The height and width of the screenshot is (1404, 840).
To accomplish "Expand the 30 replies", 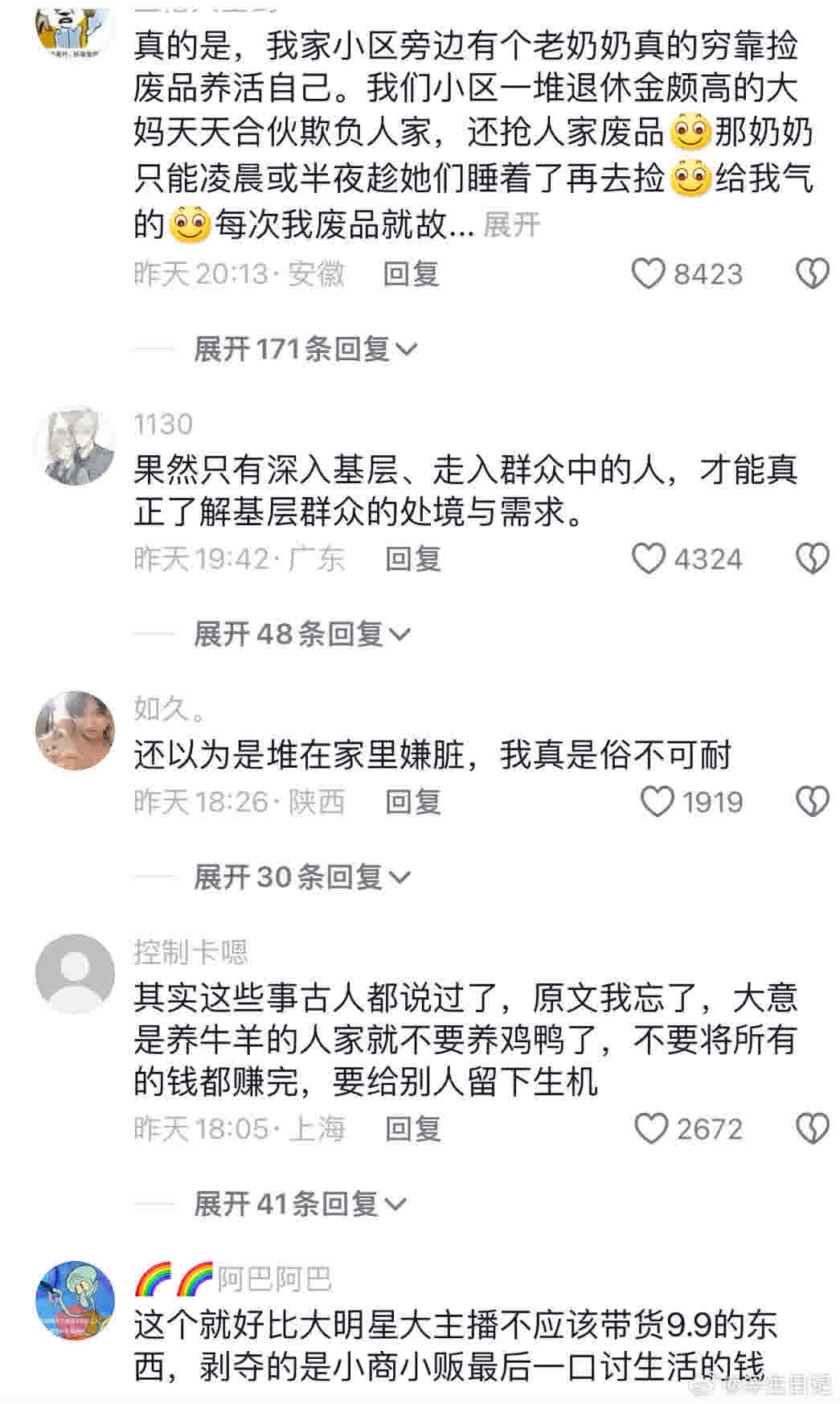I will pyautogui.click(x=301, y=876).
